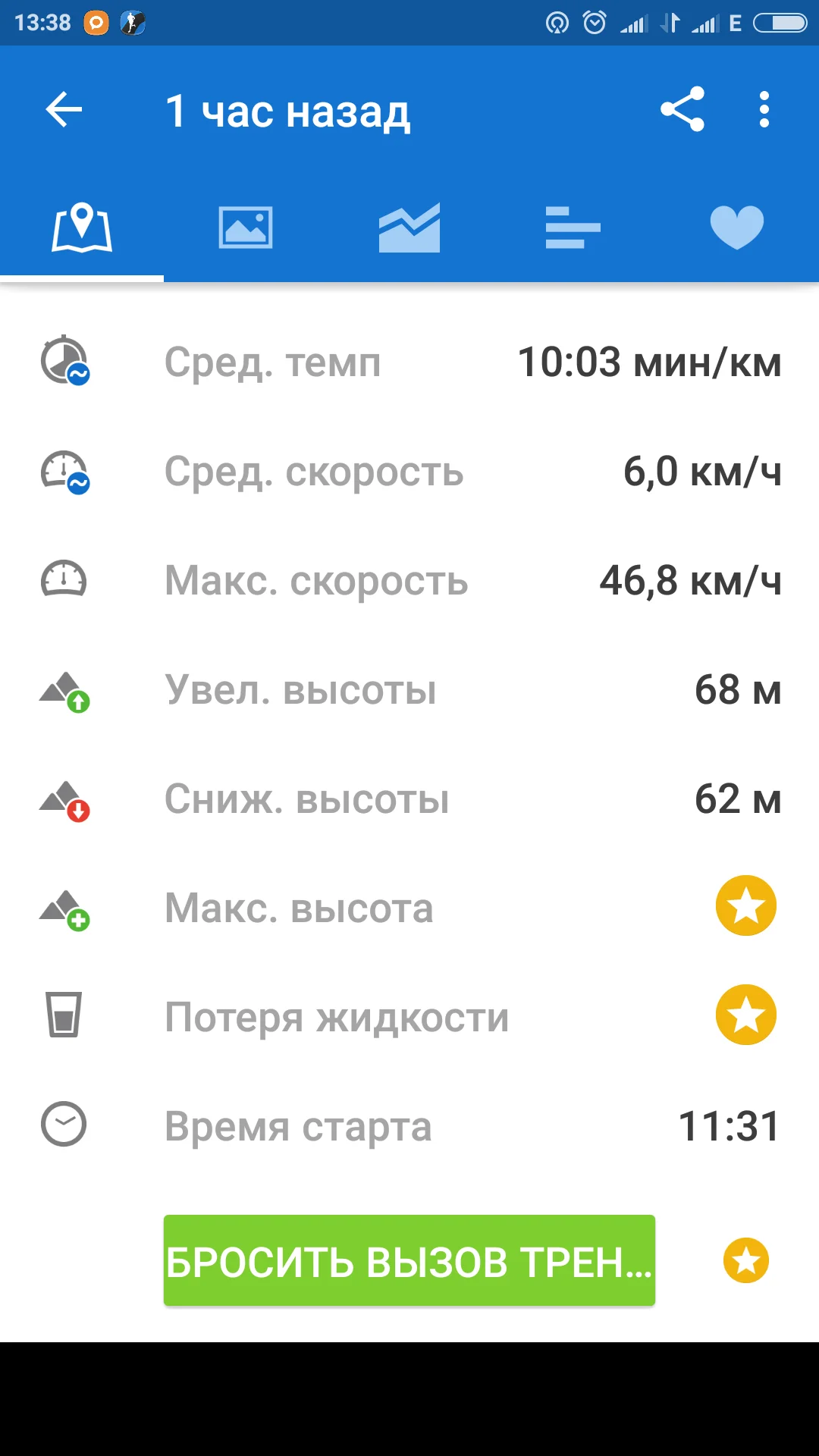Viewport: 819px width, 1456px height.
Task: Switch to the heart tab
Action: (736, 227)
